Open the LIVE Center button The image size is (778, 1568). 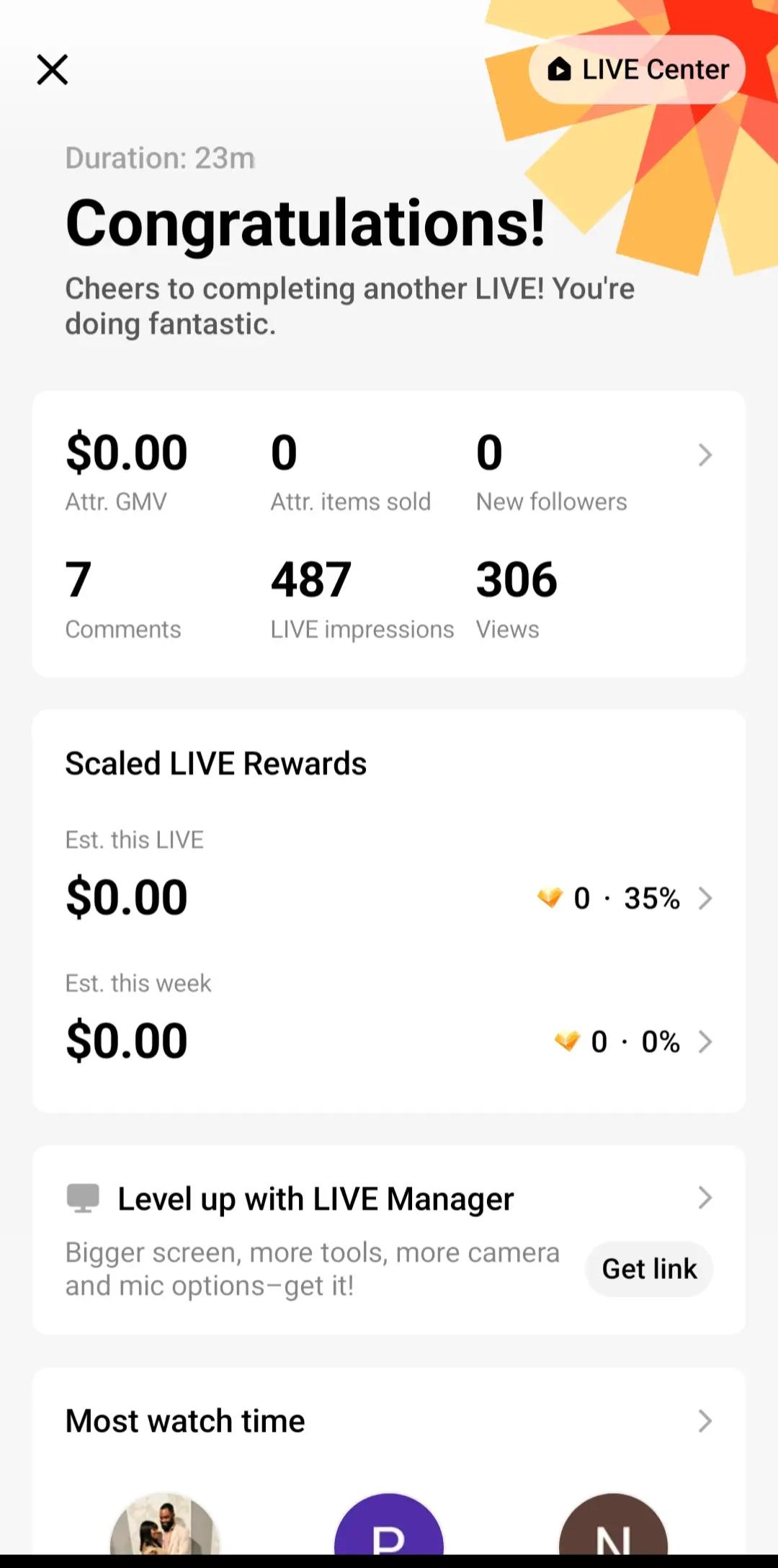point(637,70)
